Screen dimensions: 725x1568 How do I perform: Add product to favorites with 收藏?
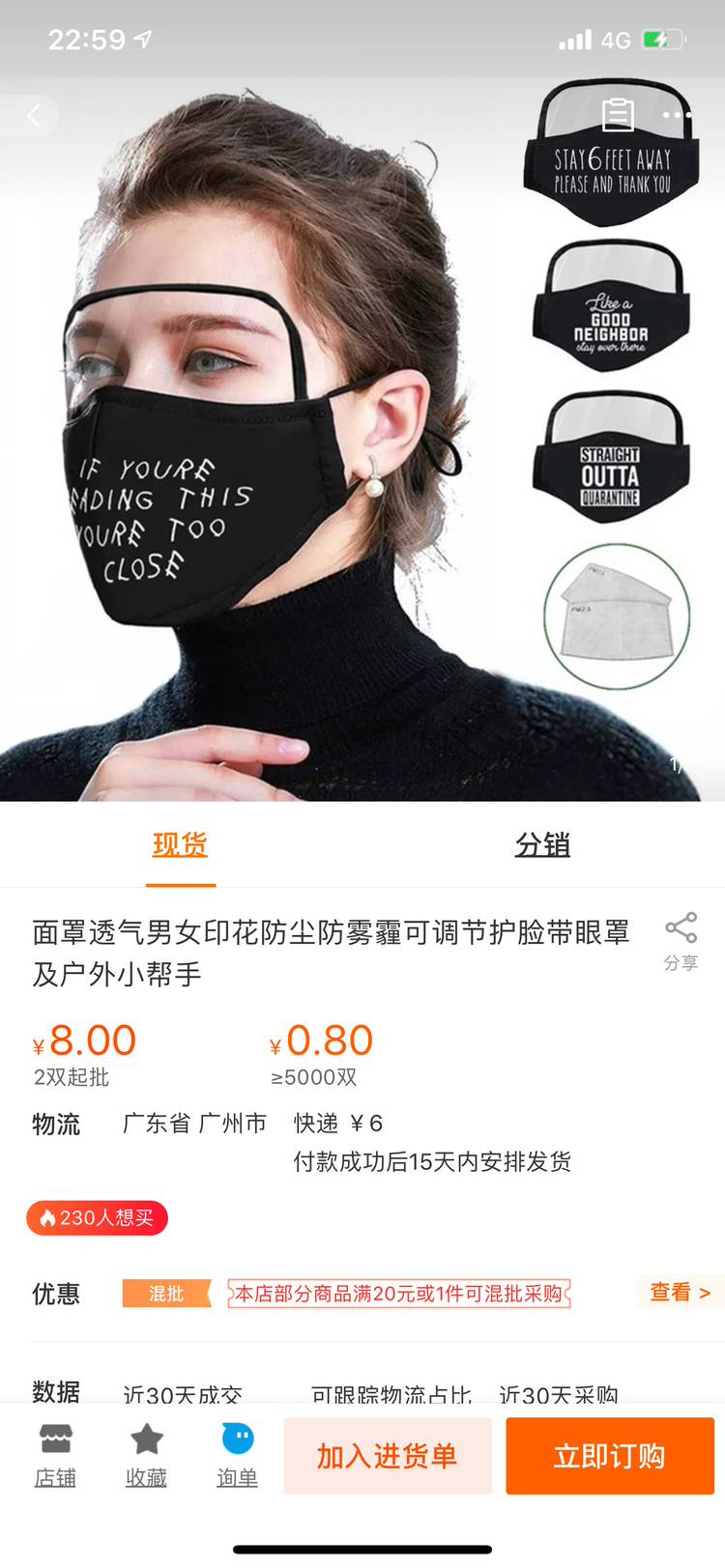[x=146, y=1456]
